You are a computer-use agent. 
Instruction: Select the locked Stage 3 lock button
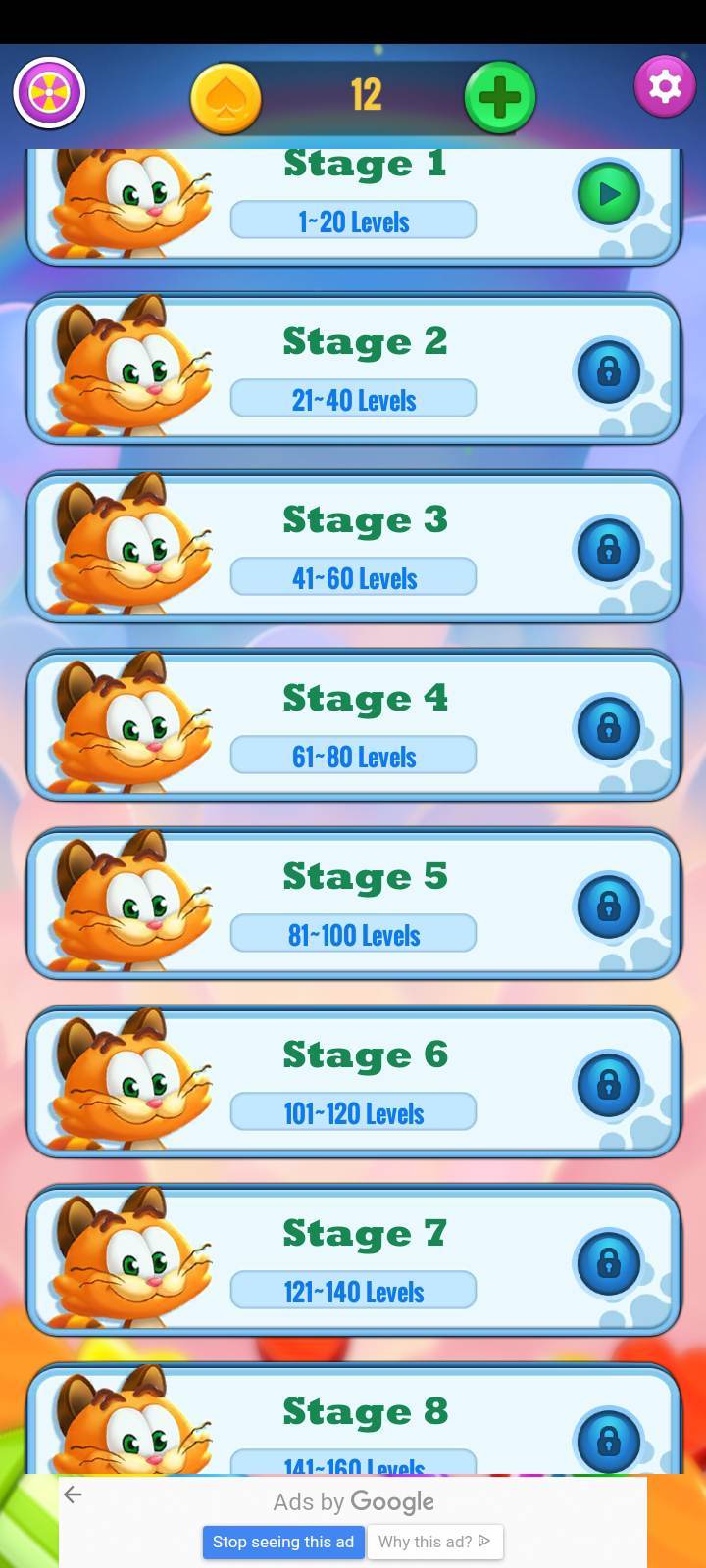pos(609,551)
